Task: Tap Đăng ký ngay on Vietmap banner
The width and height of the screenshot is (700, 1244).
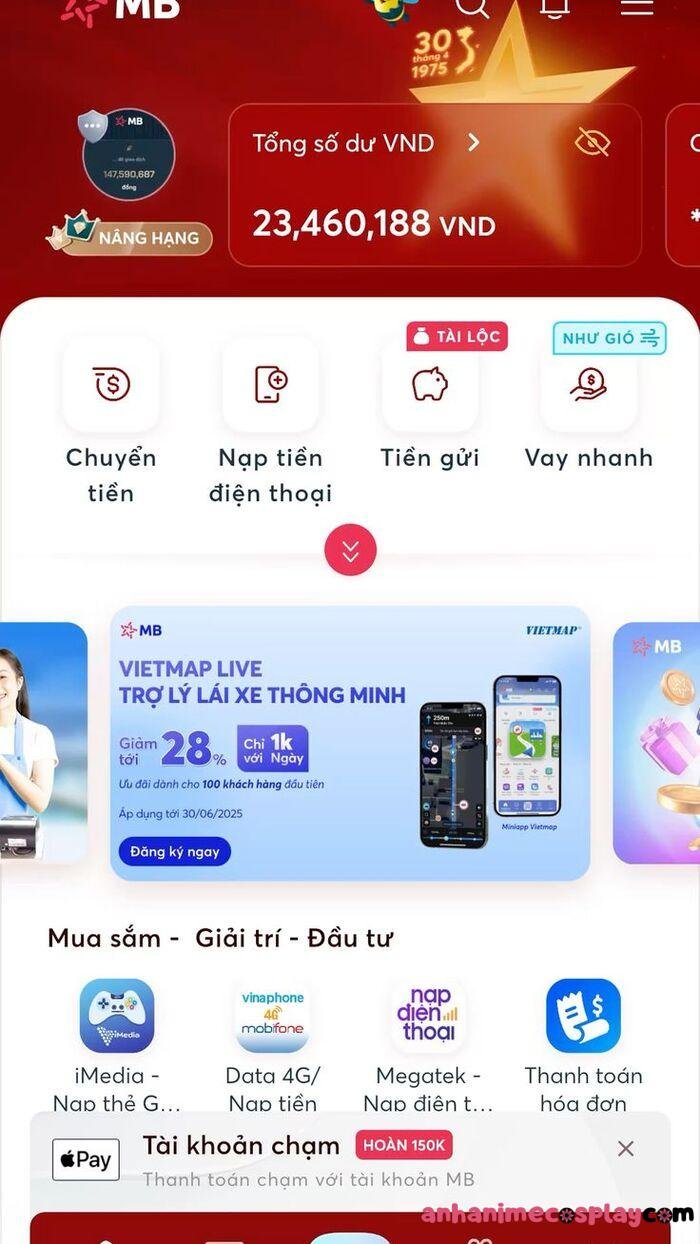Action: point(174,851)
